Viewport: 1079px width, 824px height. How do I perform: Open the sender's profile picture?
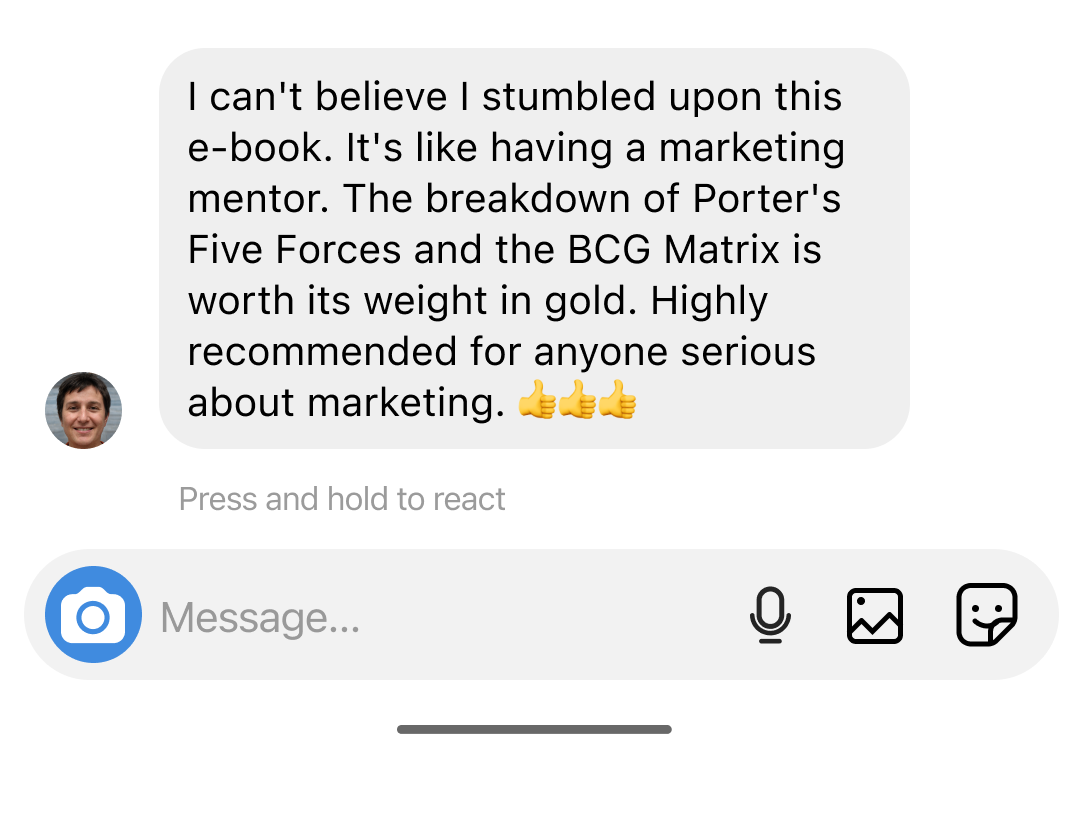coord(84,410)
